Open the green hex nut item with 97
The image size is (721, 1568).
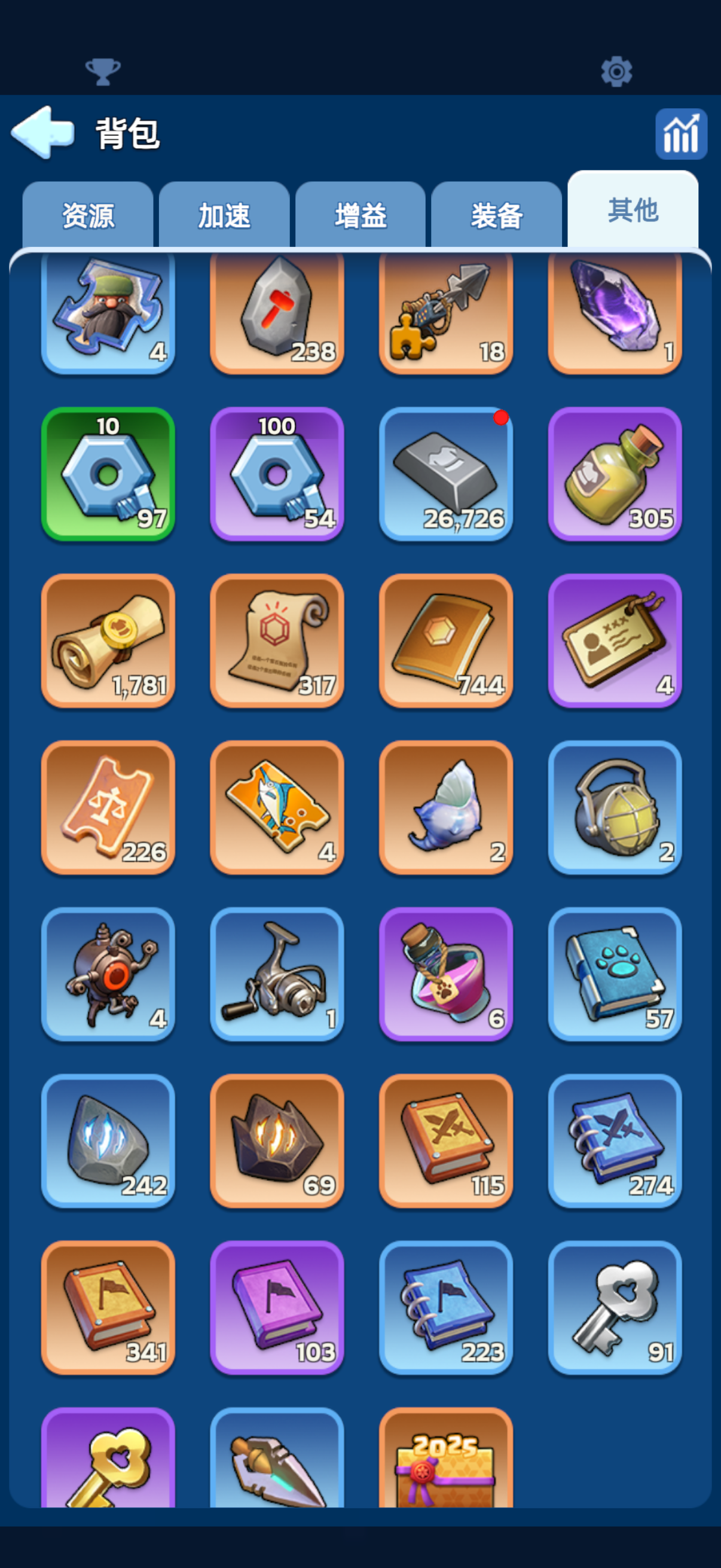(x=108, y=474)
